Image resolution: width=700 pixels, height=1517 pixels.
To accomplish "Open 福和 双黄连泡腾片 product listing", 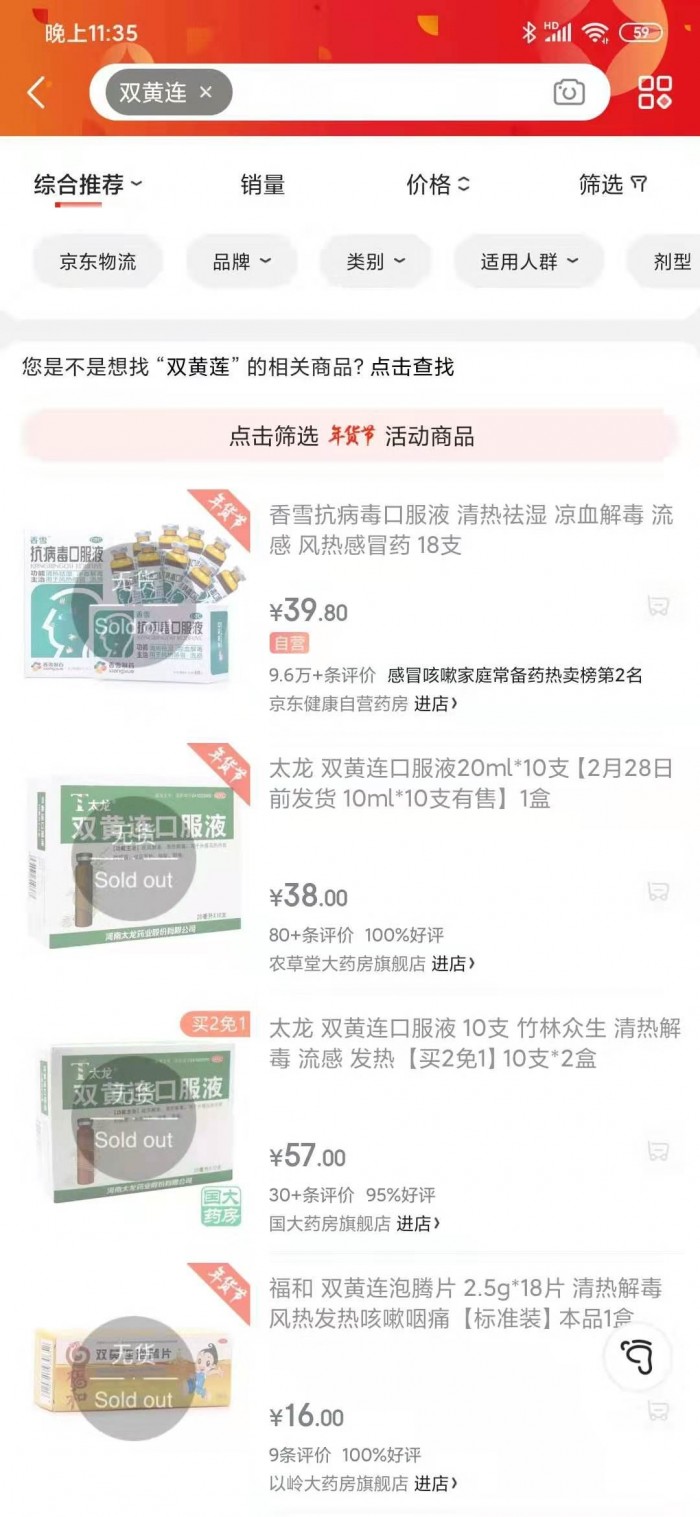I will [x=465, y=1302].
